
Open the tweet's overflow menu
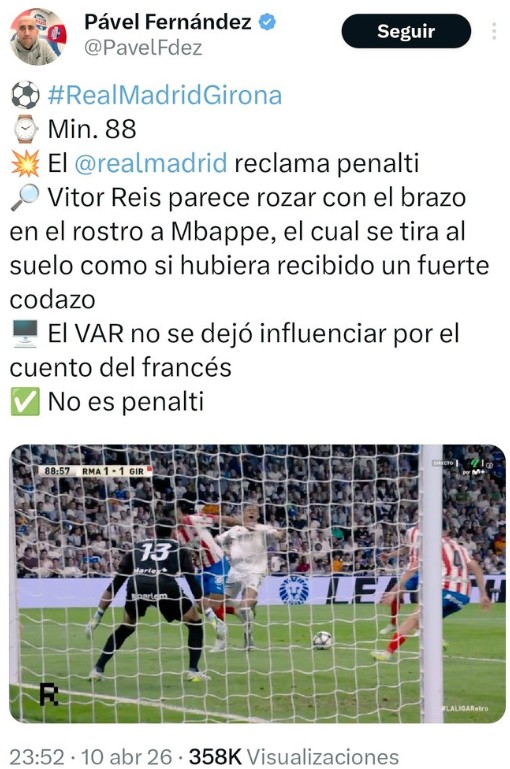point(494,31)
